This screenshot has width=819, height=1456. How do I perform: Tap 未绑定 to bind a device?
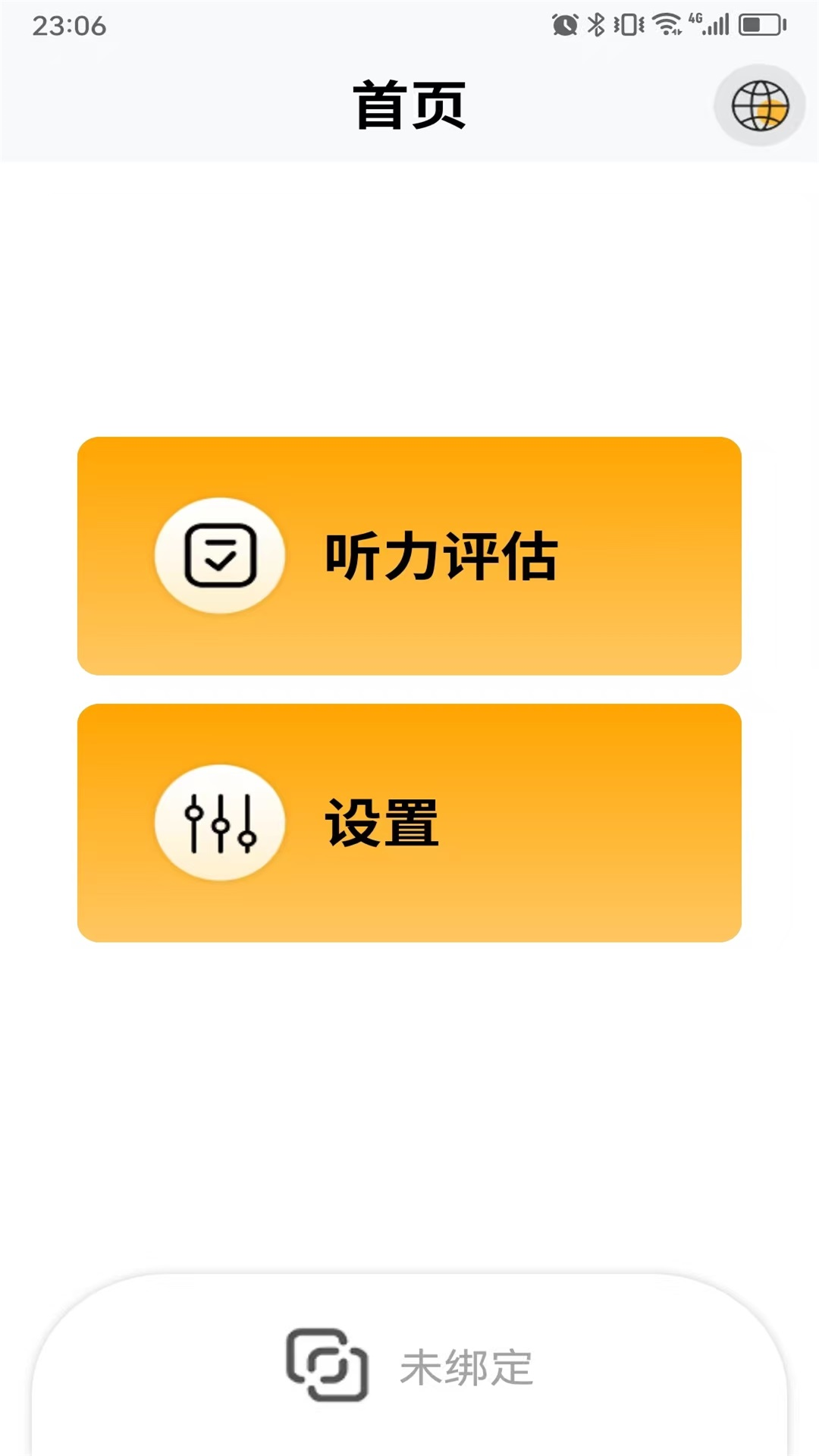point(409,1366)
